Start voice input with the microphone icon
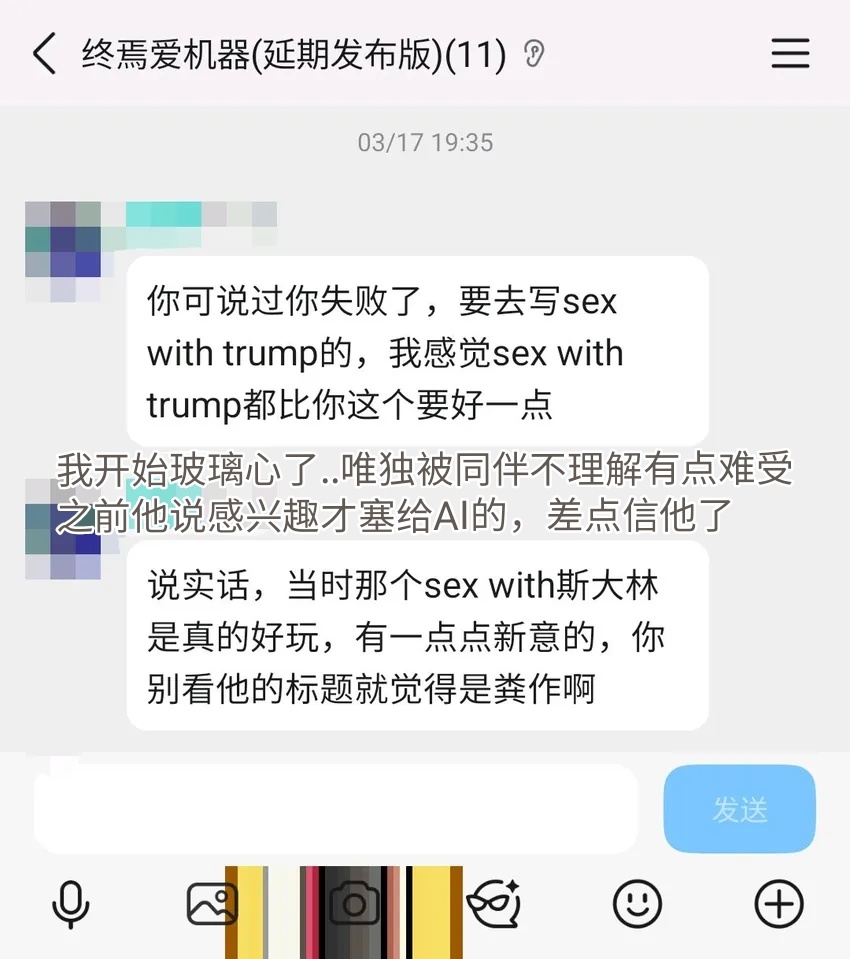The height and width of the screenshot is (959, 850). [70, 905]
